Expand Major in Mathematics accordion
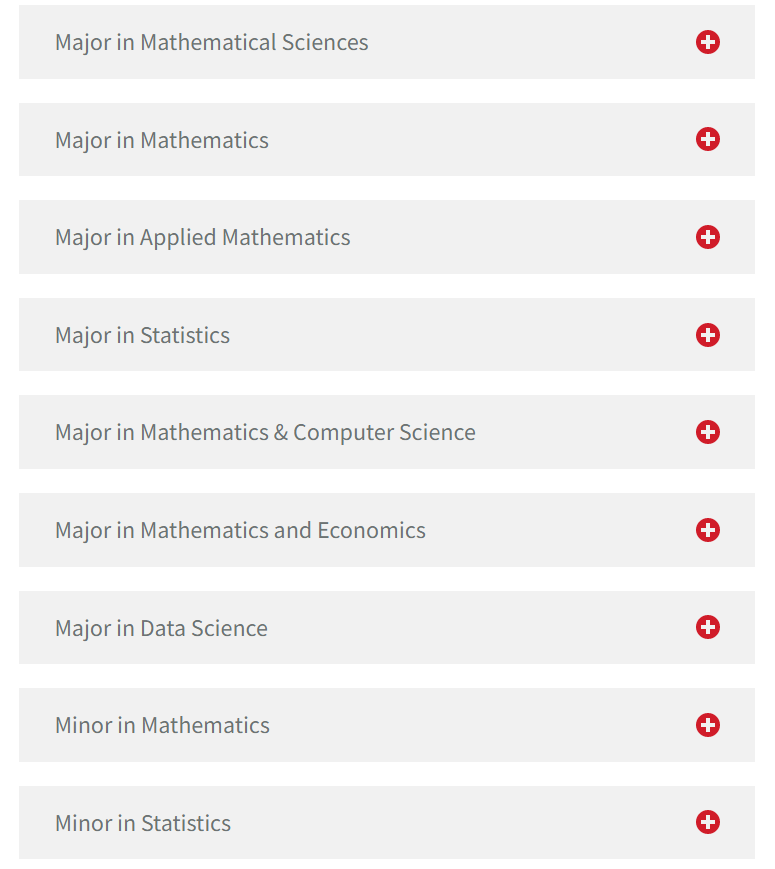This screenshot has width=775, height=869. (x=707, y=139)
